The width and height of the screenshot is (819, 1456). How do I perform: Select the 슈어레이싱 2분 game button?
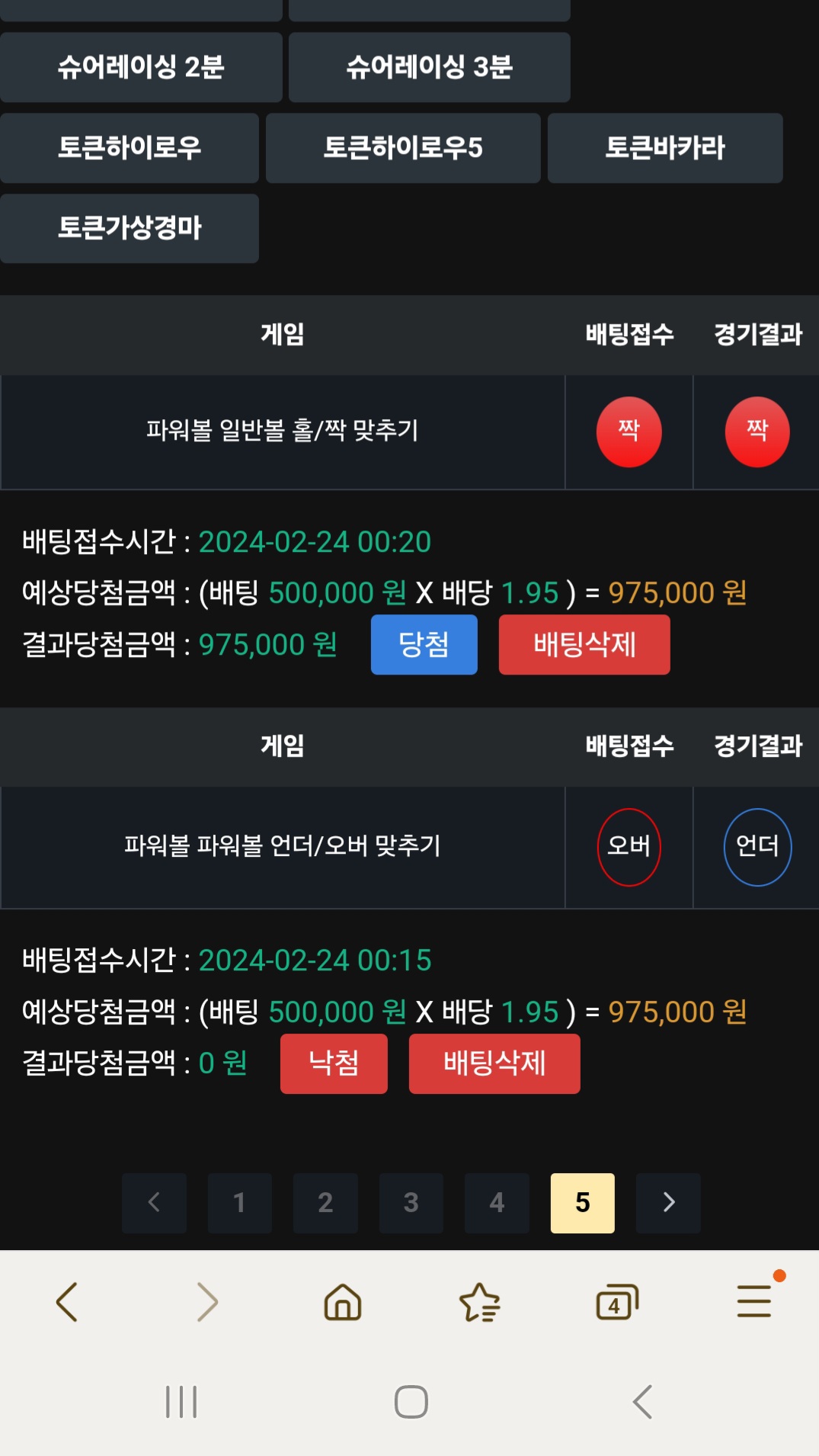click(x=141, y=67)
